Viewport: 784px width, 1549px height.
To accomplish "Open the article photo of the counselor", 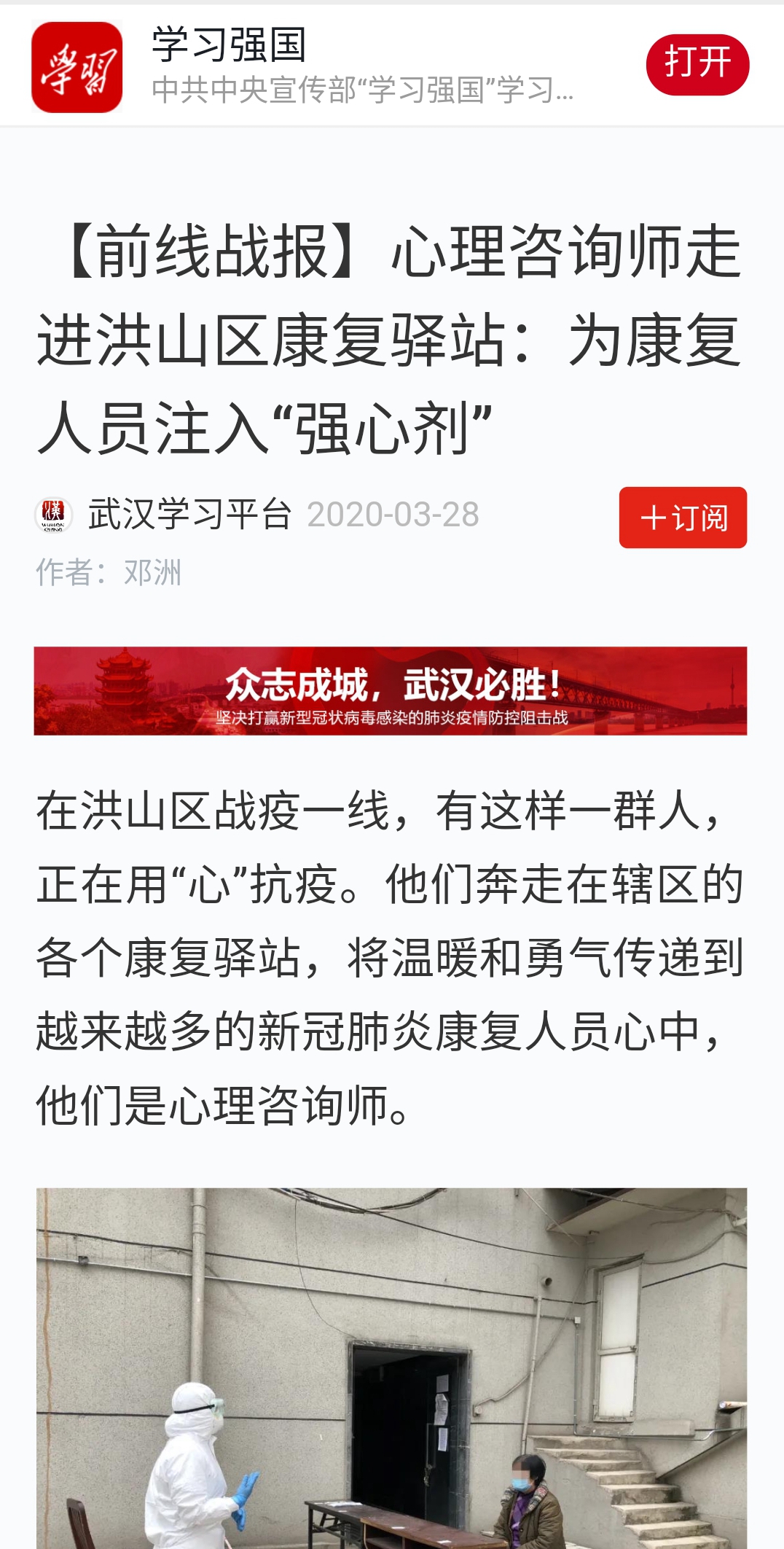I will click(x=392, y=1368).
